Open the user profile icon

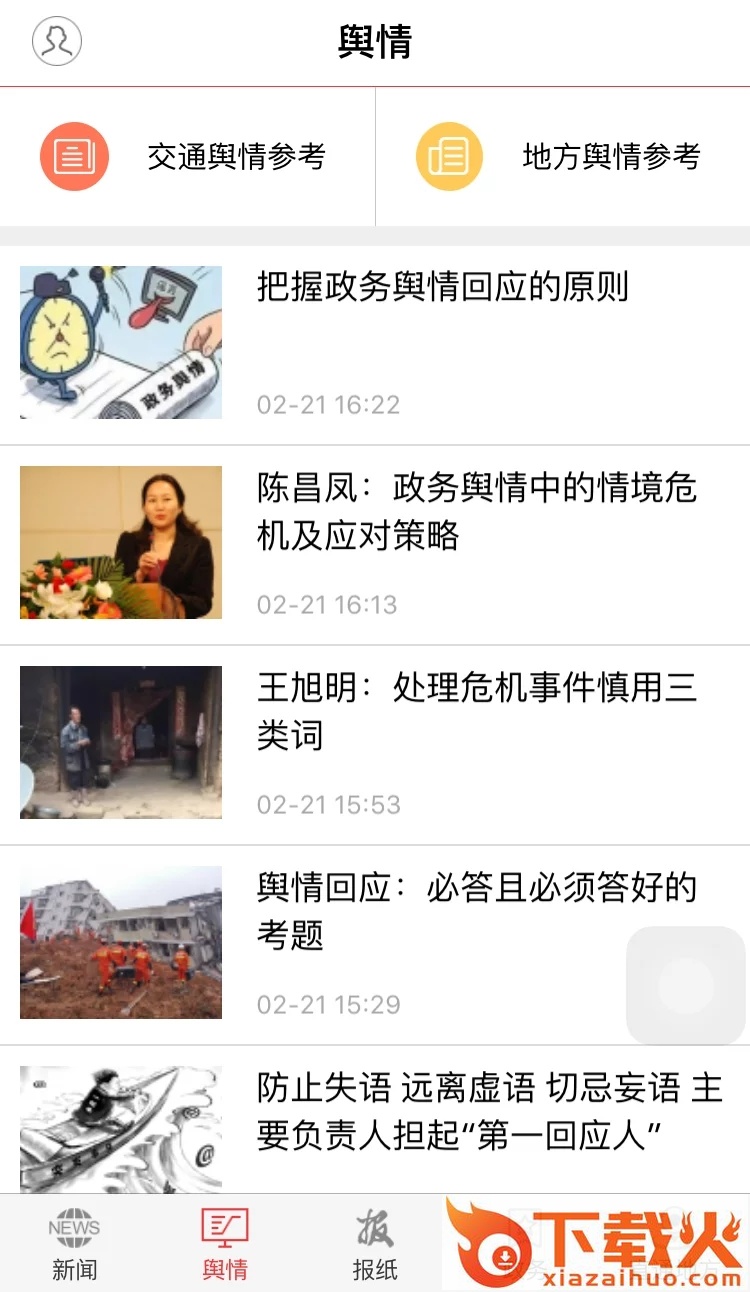(57, 42)
